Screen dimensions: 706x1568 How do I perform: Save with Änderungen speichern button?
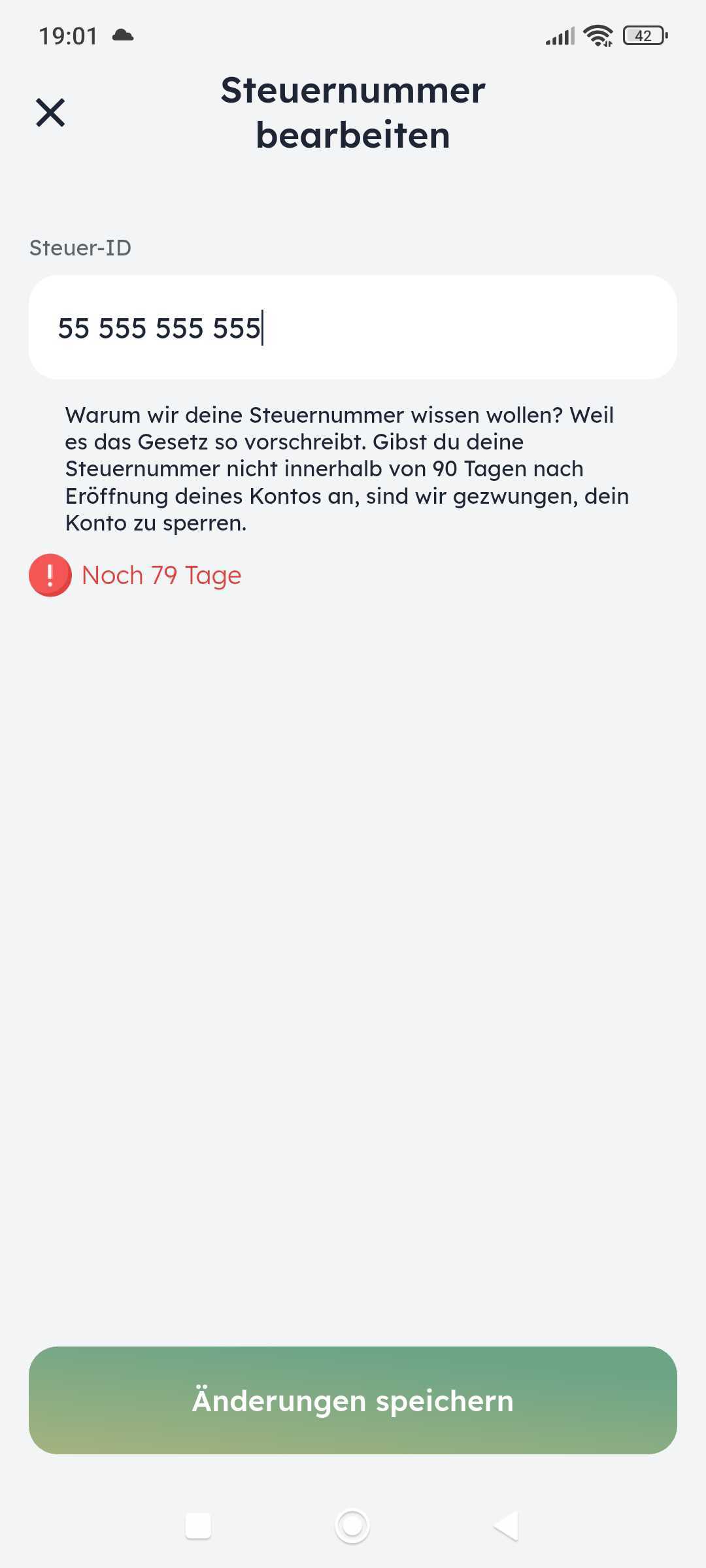[x=353, y=1400]
